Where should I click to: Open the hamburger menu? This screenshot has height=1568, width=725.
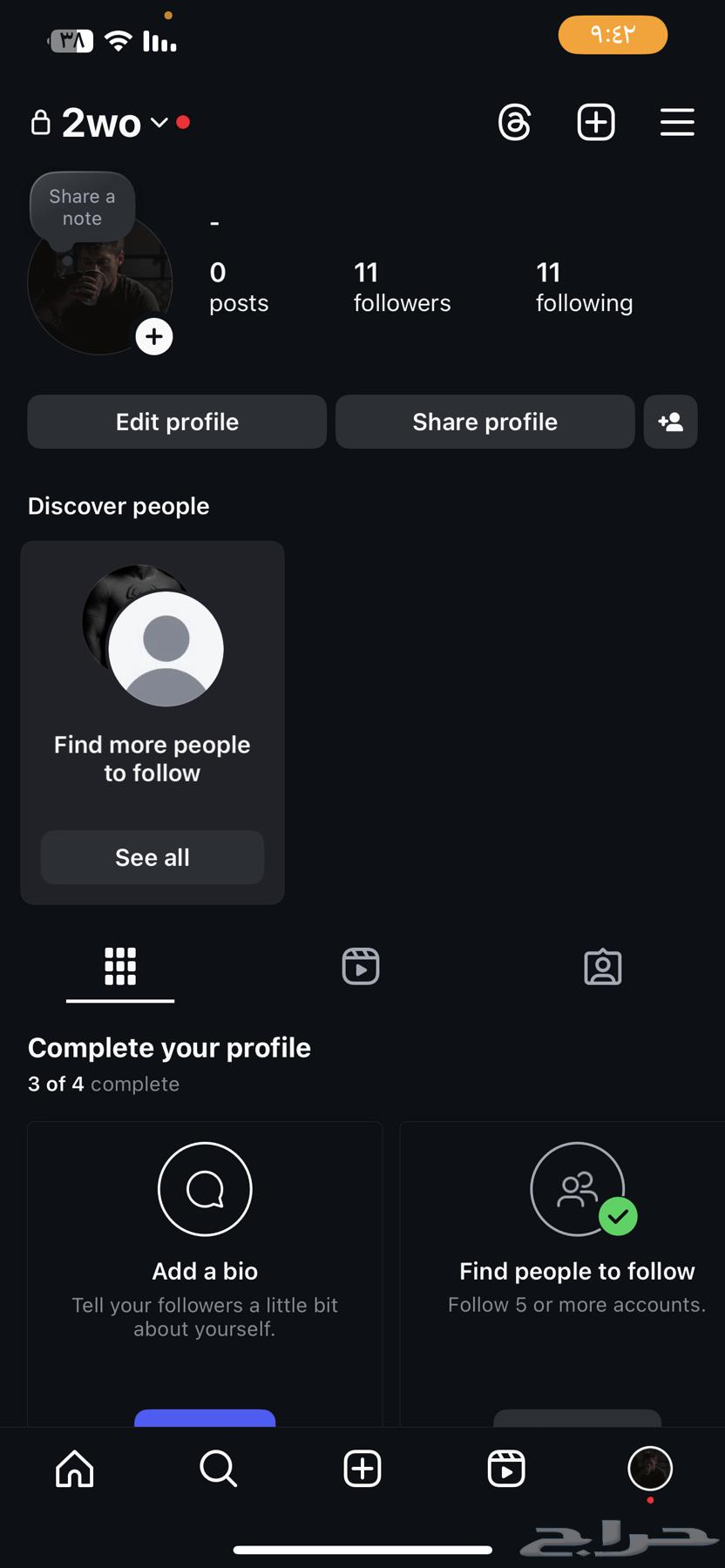[677, 122]
